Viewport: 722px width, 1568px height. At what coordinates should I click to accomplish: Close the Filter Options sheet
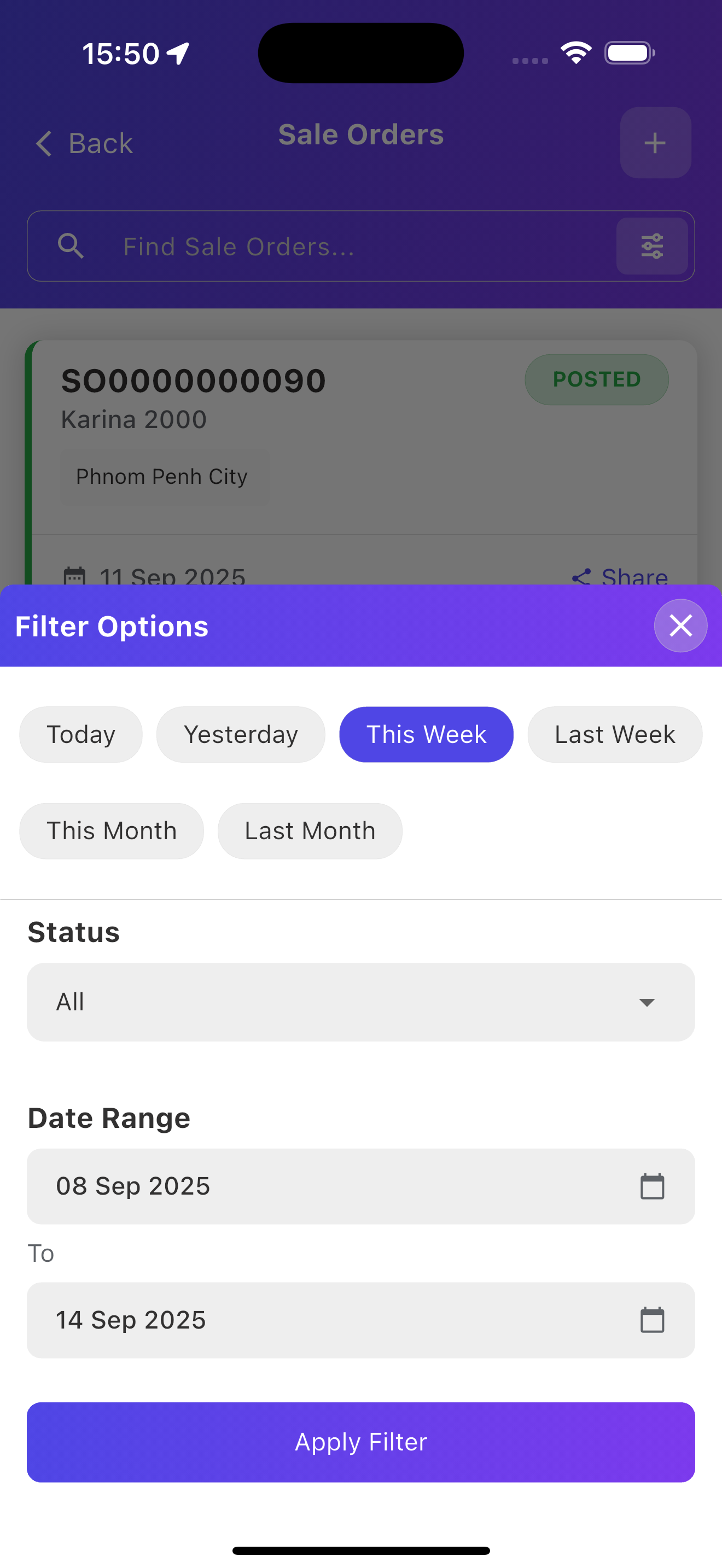[x=680, y=625]
